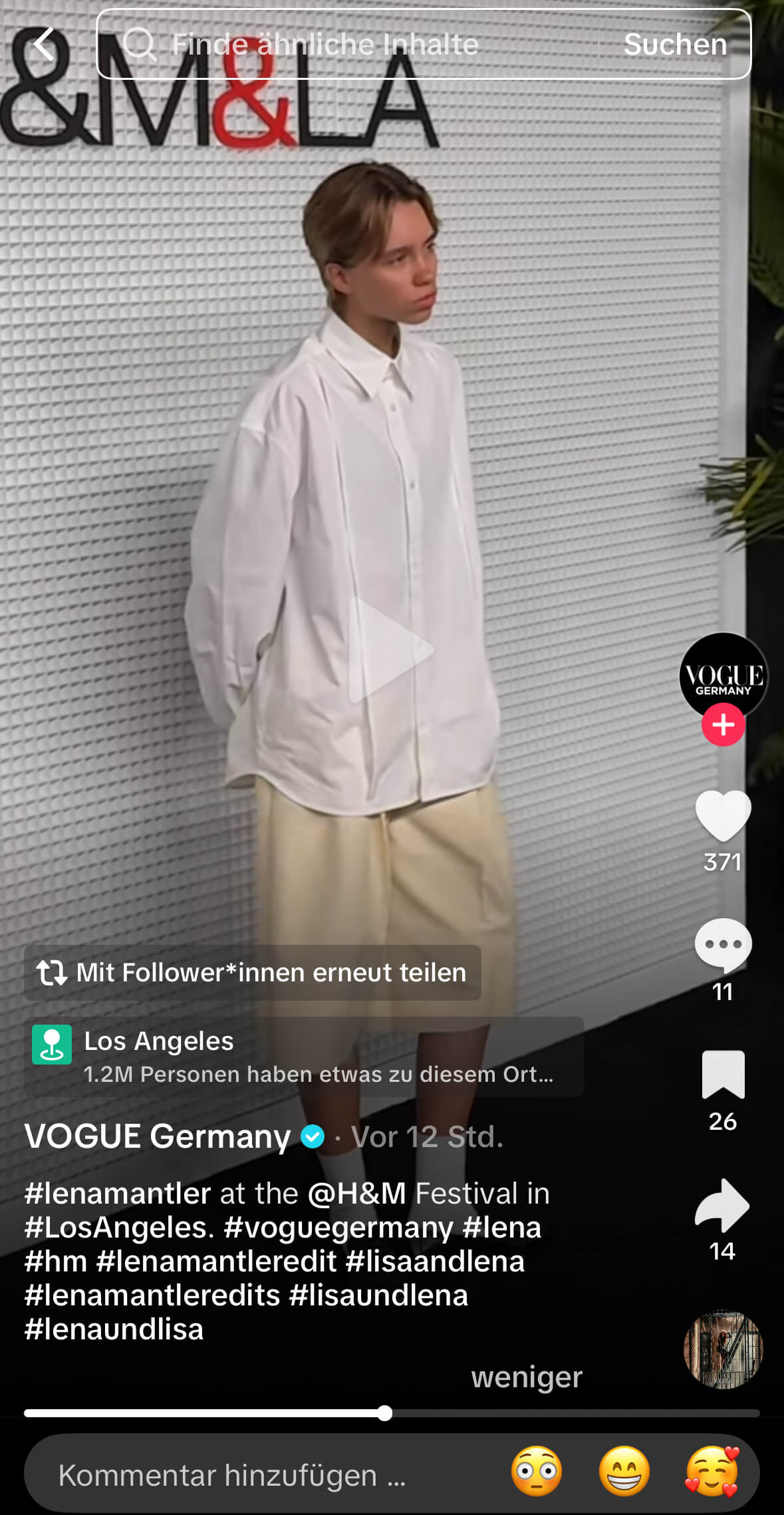Open the VOGUE Germany profile avatar
Viewport: 784px width, 1515px height.
(723, 677)
